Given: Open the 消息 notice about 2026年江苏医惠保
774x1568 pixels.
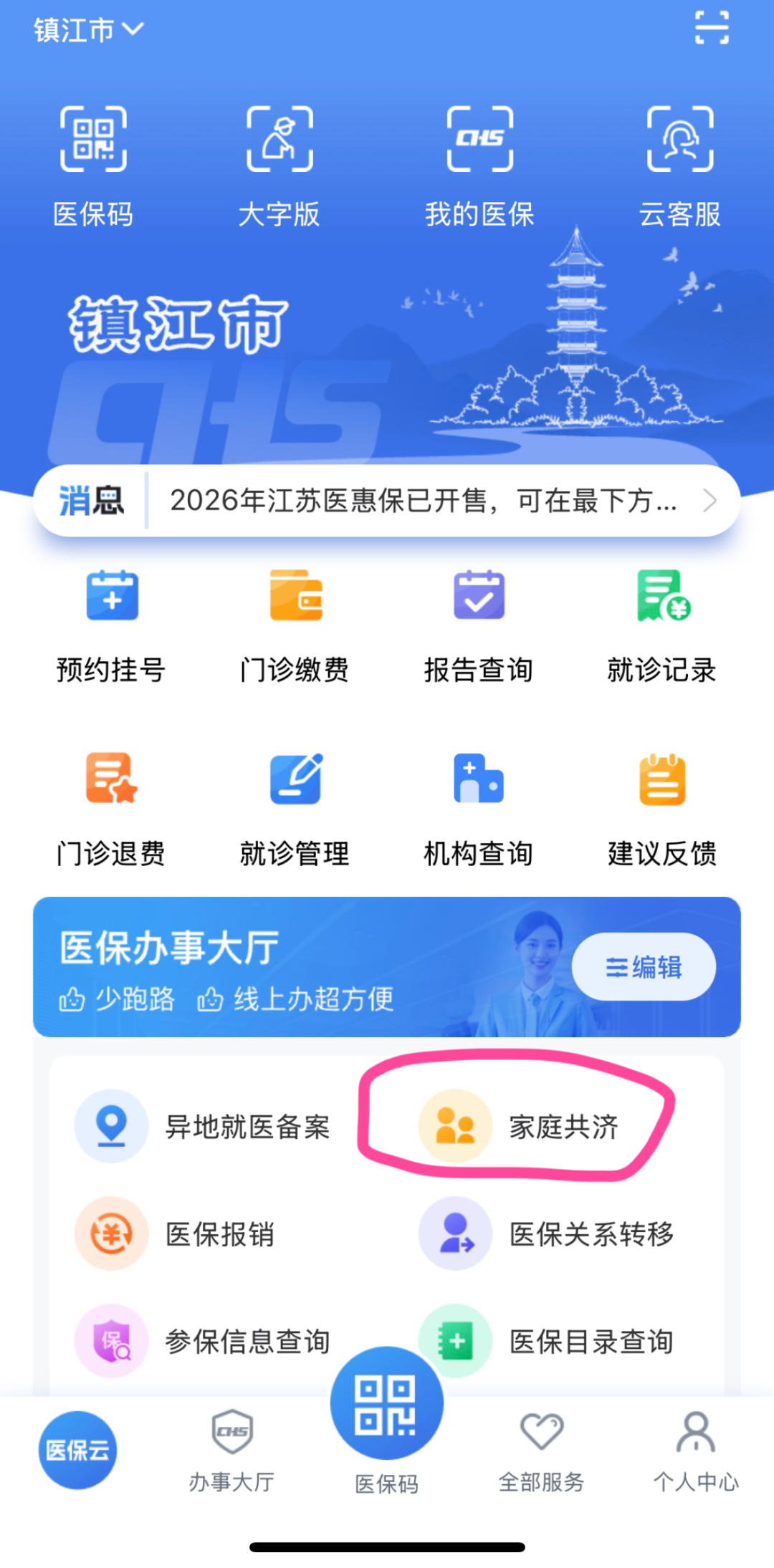Looking at the screenshot, I should pyautogui.click(x=423, y=501).
